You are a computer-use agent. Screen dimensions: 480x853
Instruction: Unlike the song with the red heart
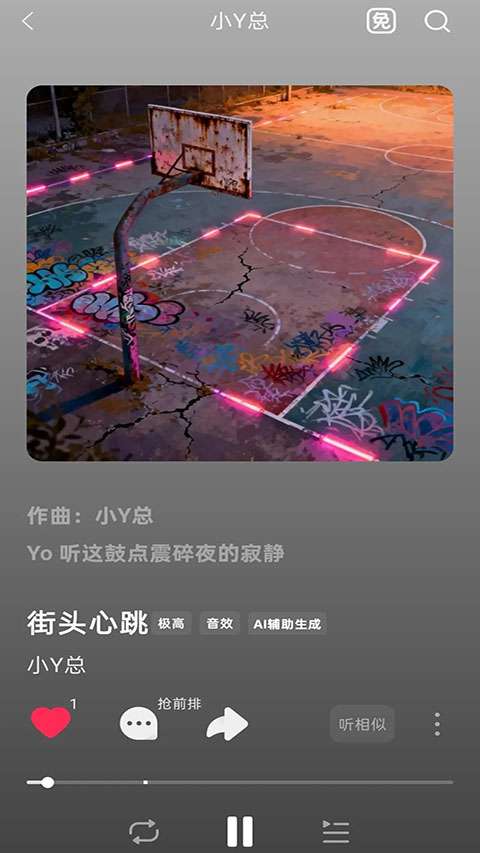pos(51,722)
